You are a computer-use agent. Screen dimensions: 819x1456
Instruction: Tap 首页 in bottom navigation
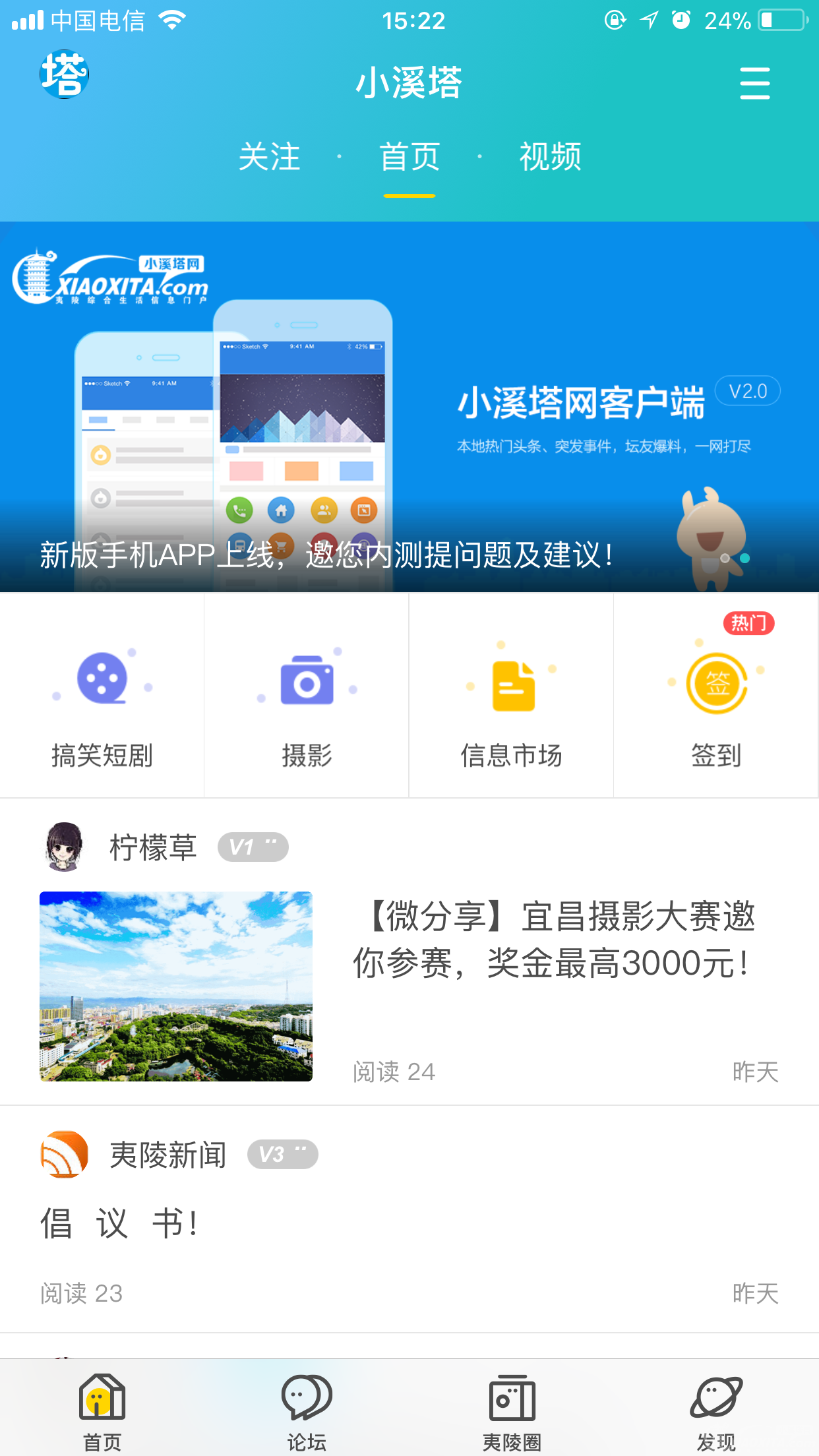click(102, 1408)
